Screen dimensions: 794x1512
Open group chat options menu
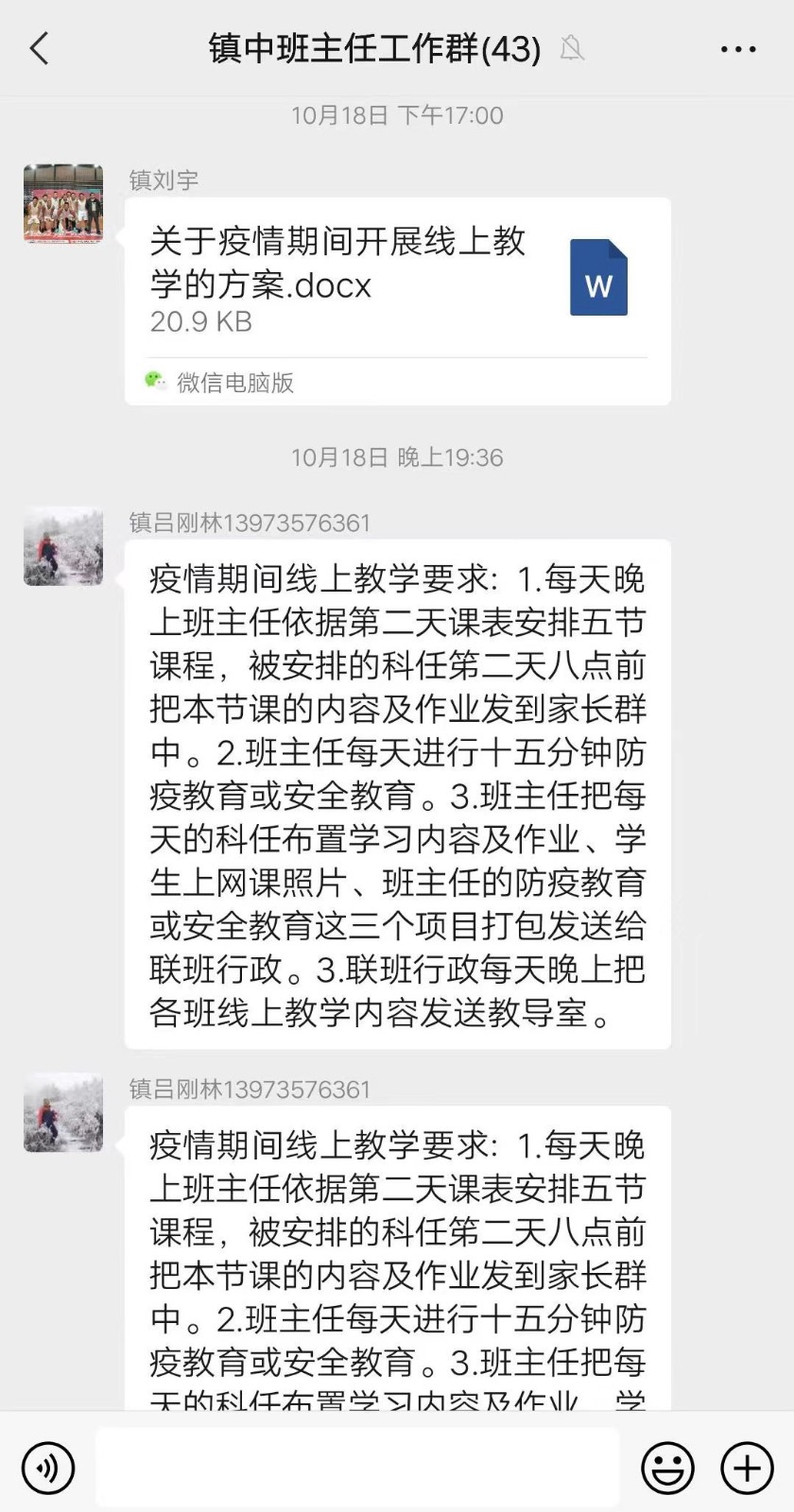pos(737,49)
